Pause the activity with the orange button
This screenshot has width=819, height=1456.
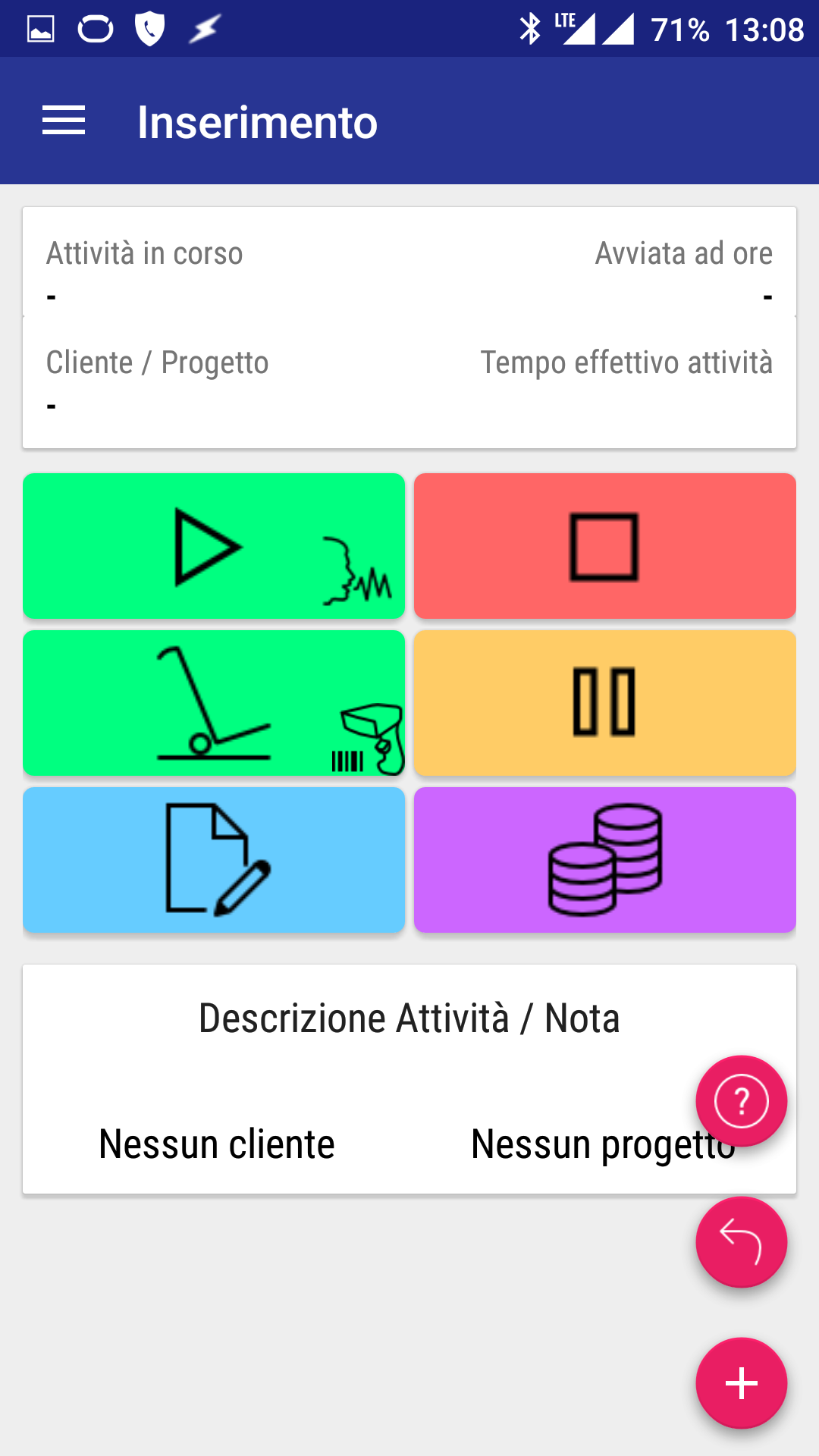pos(605,703)
